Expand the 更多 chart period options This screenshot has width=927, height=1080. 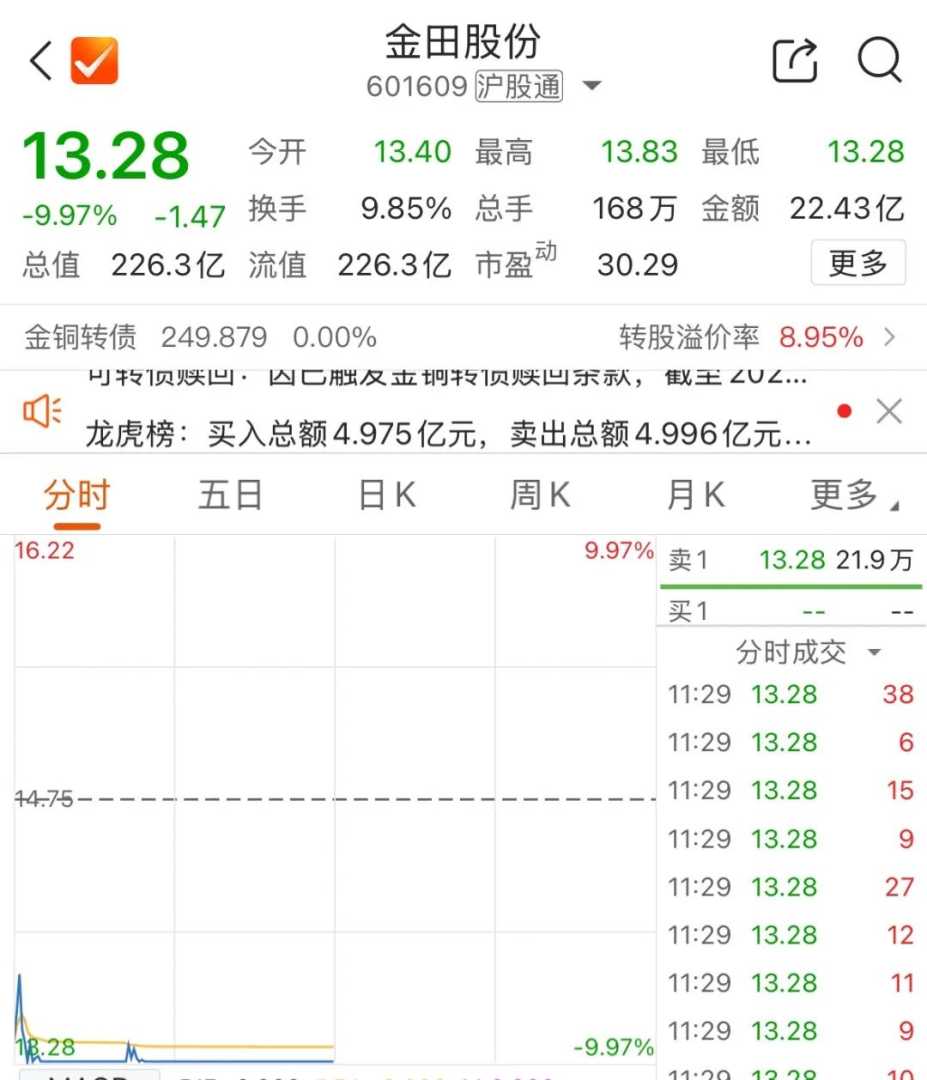point(852,495)
